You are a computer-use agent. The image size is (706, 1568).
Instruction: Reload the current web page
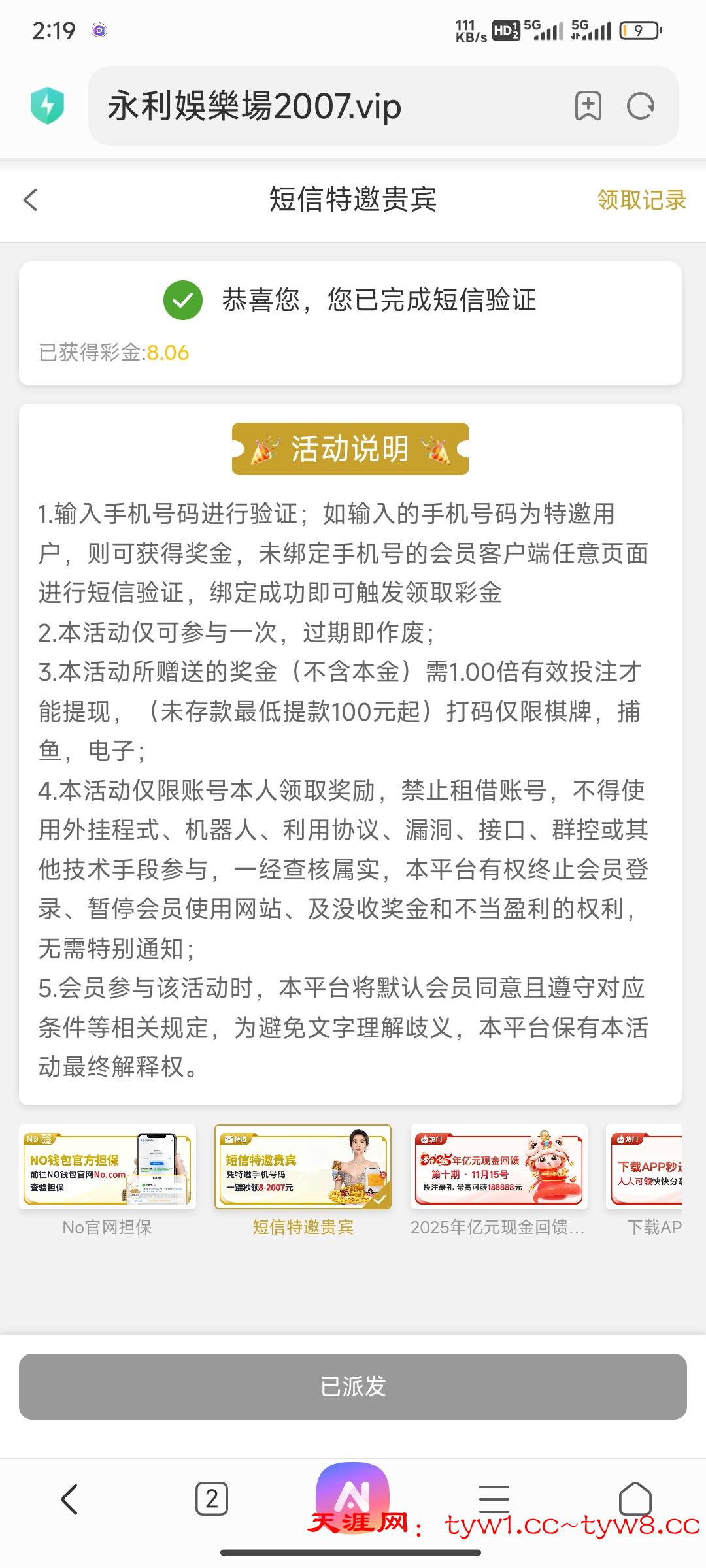click(640, 106)
